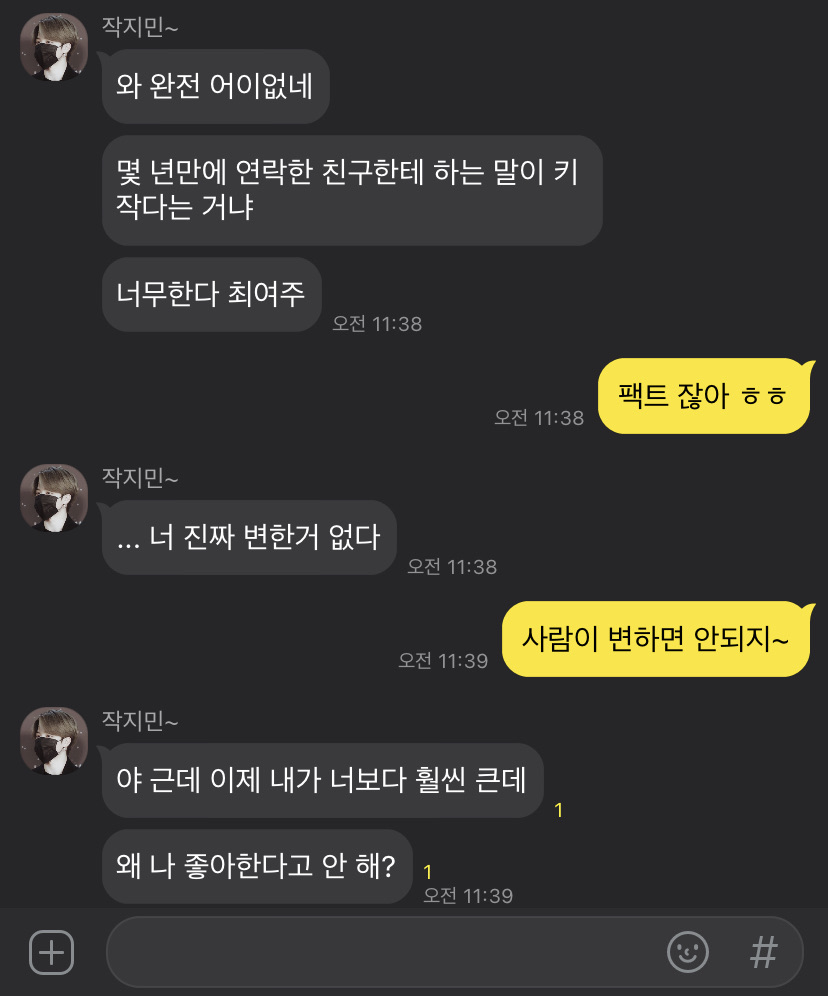This screenshot has width=828, height=996.
Task: Open 작지민~ profile picture above '와 완전 어이없네'
Action: [54, 48]
